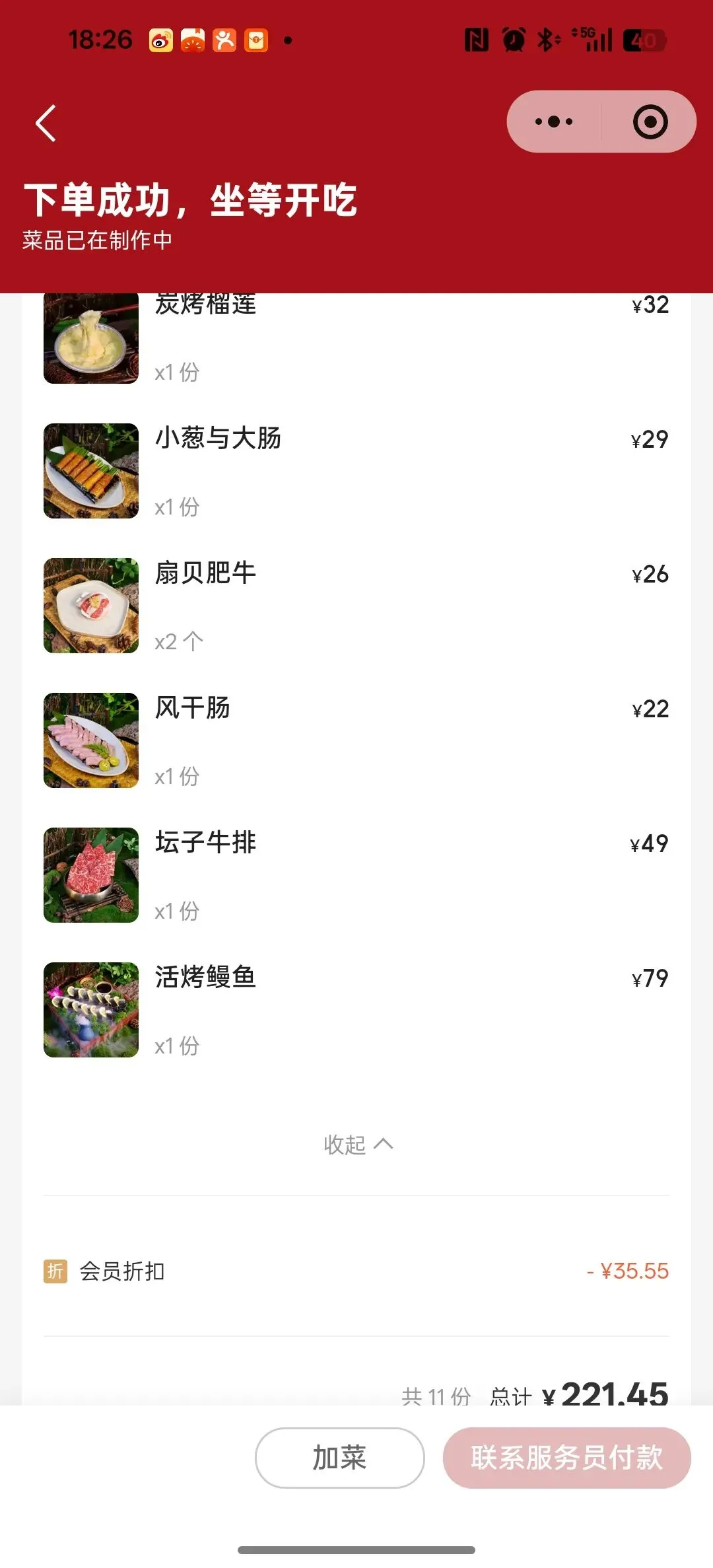Open the mini program more-options menu
The height and width of the screenshot is (1568, 713).
point(554,122)
